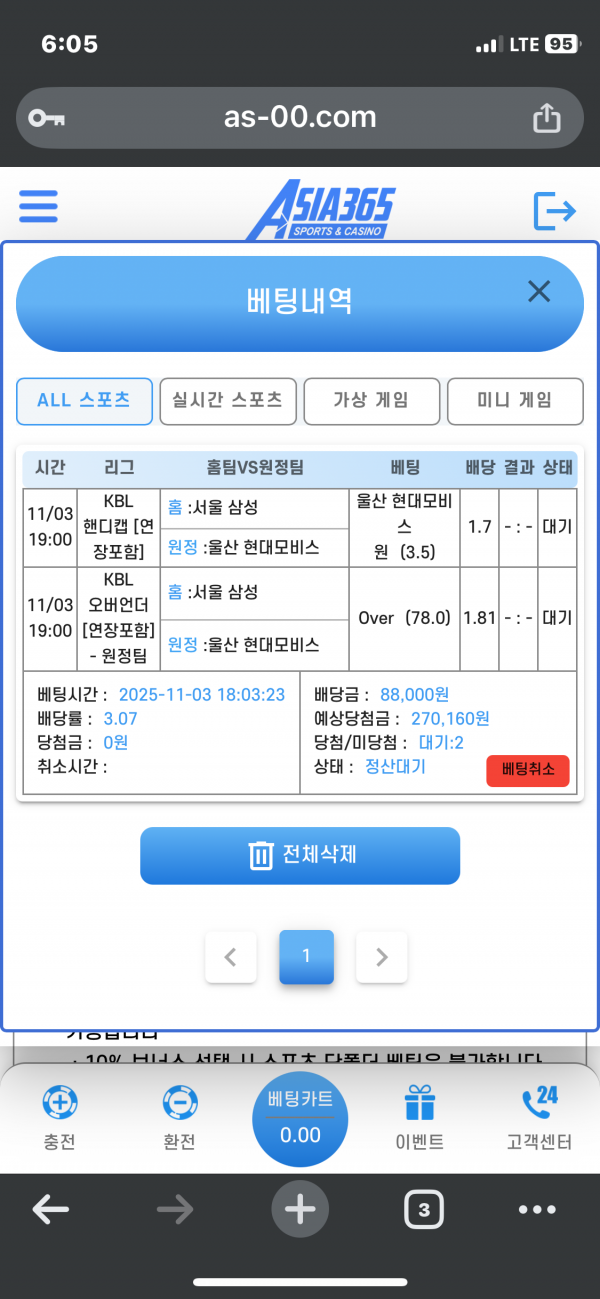
Task: Open the hamburger menu
Action: 38,207
